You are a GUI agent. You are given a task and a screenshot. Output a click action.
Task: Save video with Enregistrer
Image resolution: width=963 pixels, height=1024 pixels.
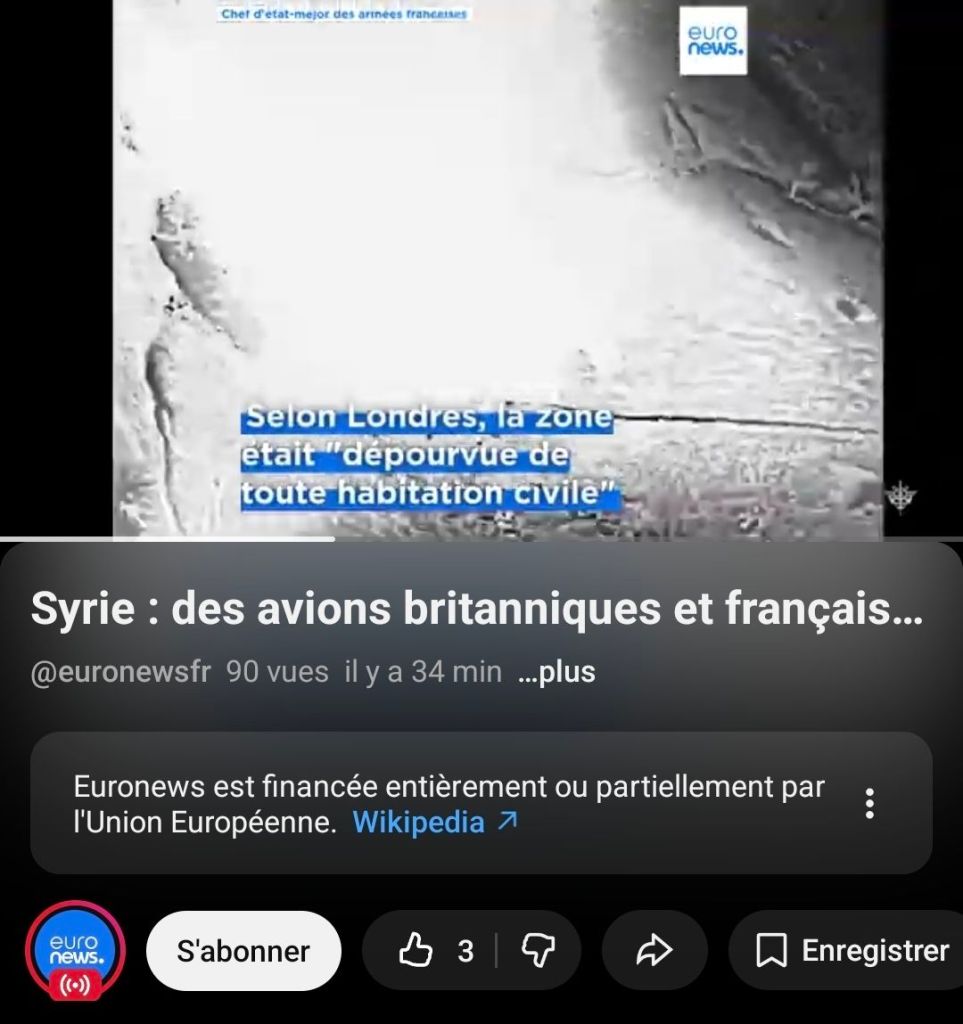coord(852,951)
